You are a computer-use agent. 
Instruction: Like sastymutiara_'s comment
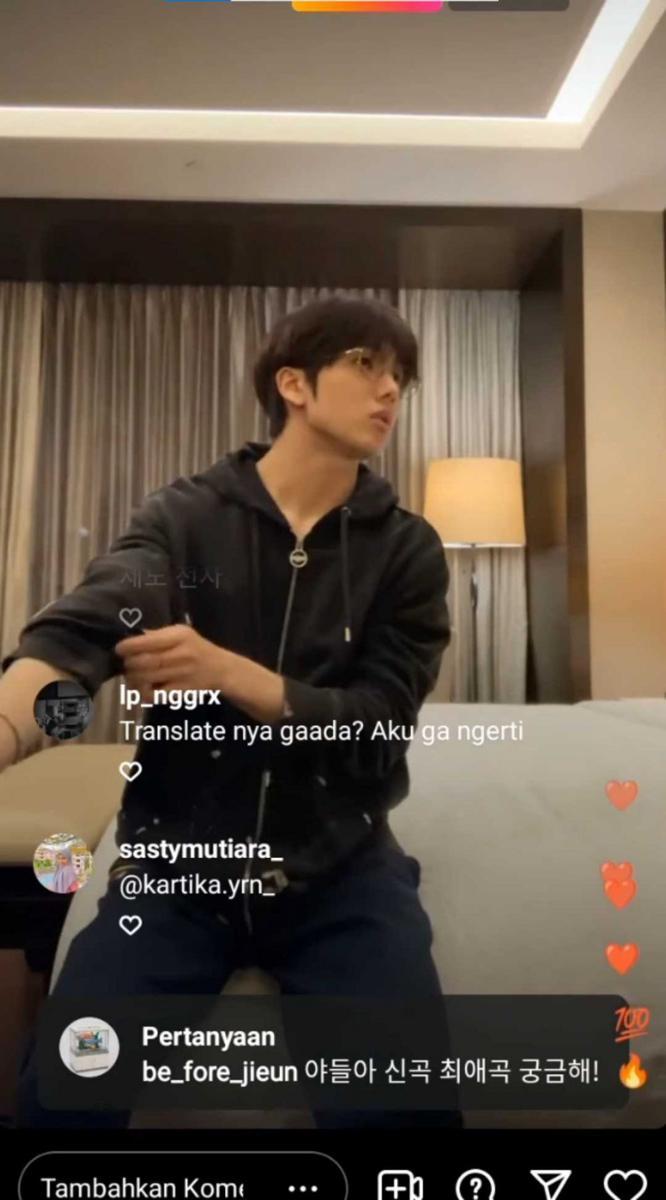pyautogui.click(x=130, y=926)
